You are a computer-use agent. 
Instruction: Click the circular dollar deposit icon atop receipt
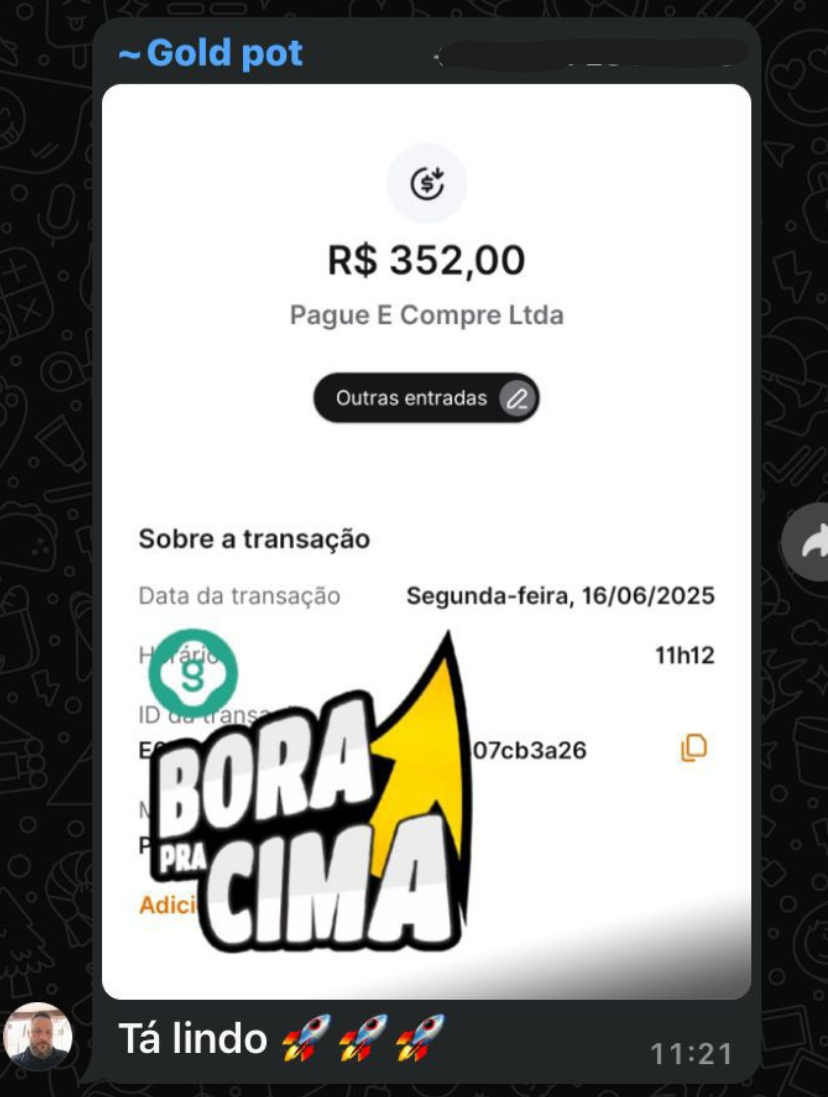pos(427,182)
